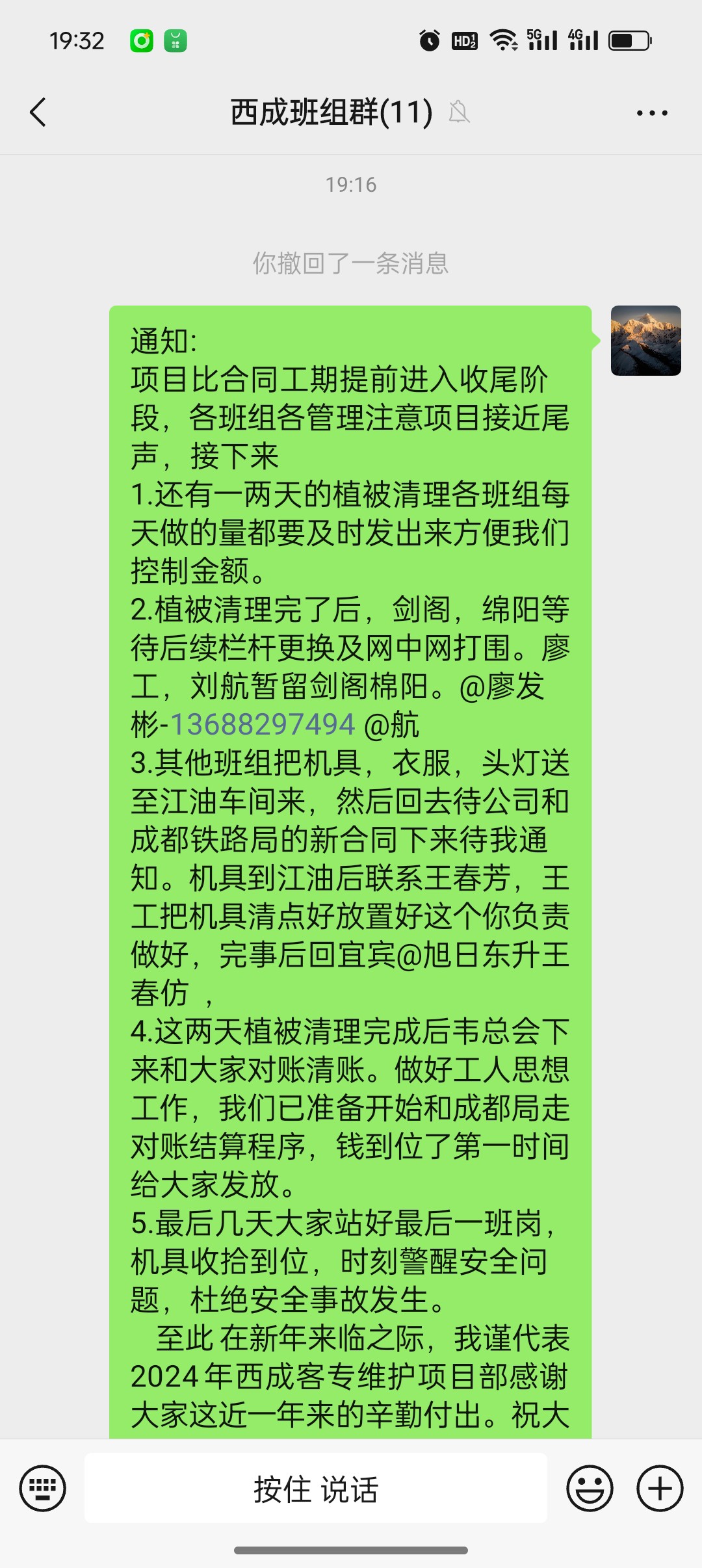Open the plus attachment menu
The height and width of the screenshot is (1568, 702).
tap(660, 1487)
